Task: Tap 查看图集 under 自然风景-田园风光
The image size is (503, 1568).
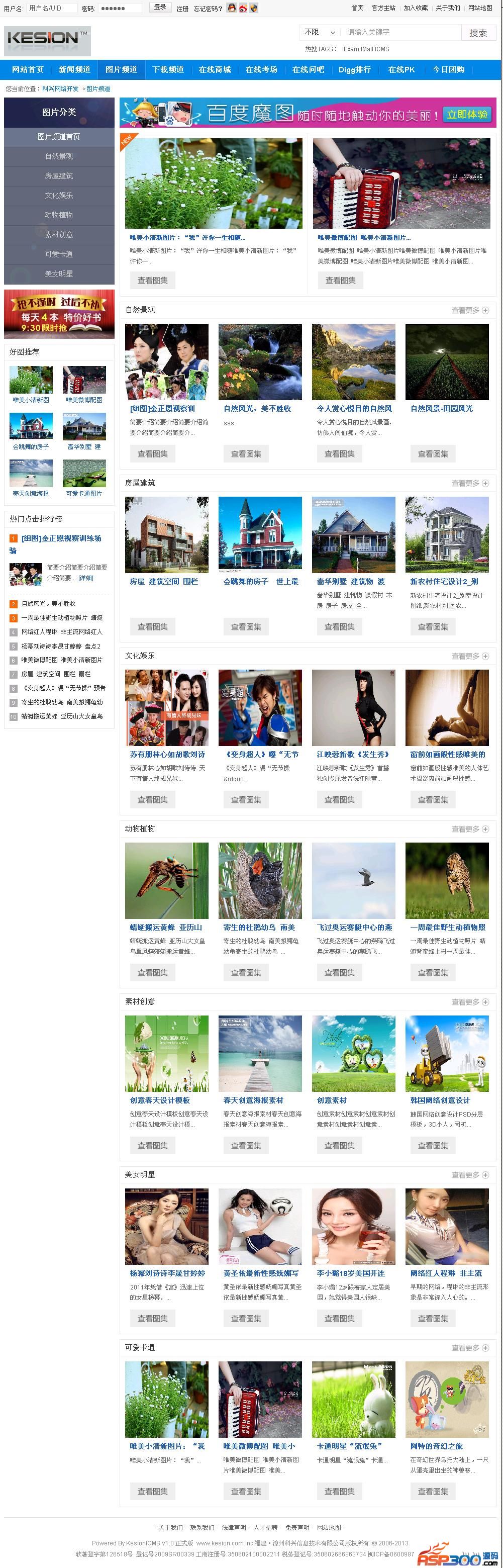Action: (x=433, y=454)
